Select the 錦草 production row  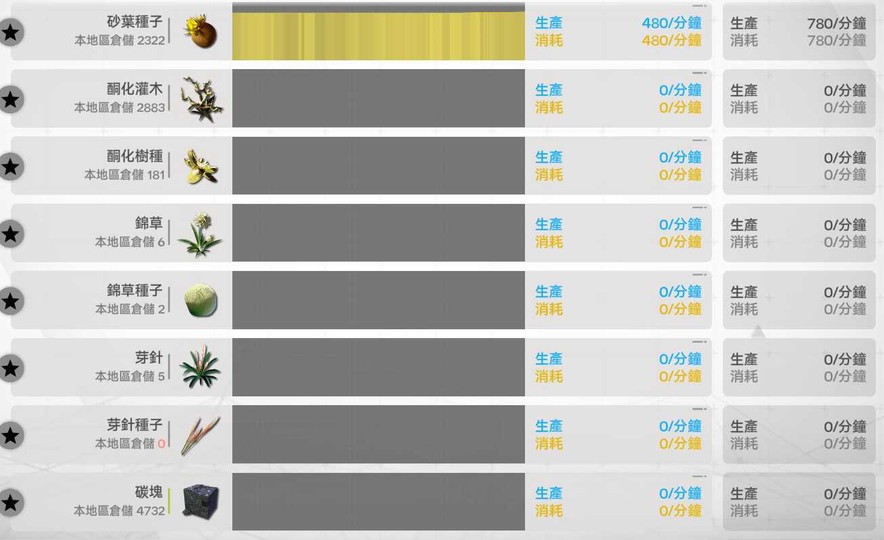(x=378, y=234)
